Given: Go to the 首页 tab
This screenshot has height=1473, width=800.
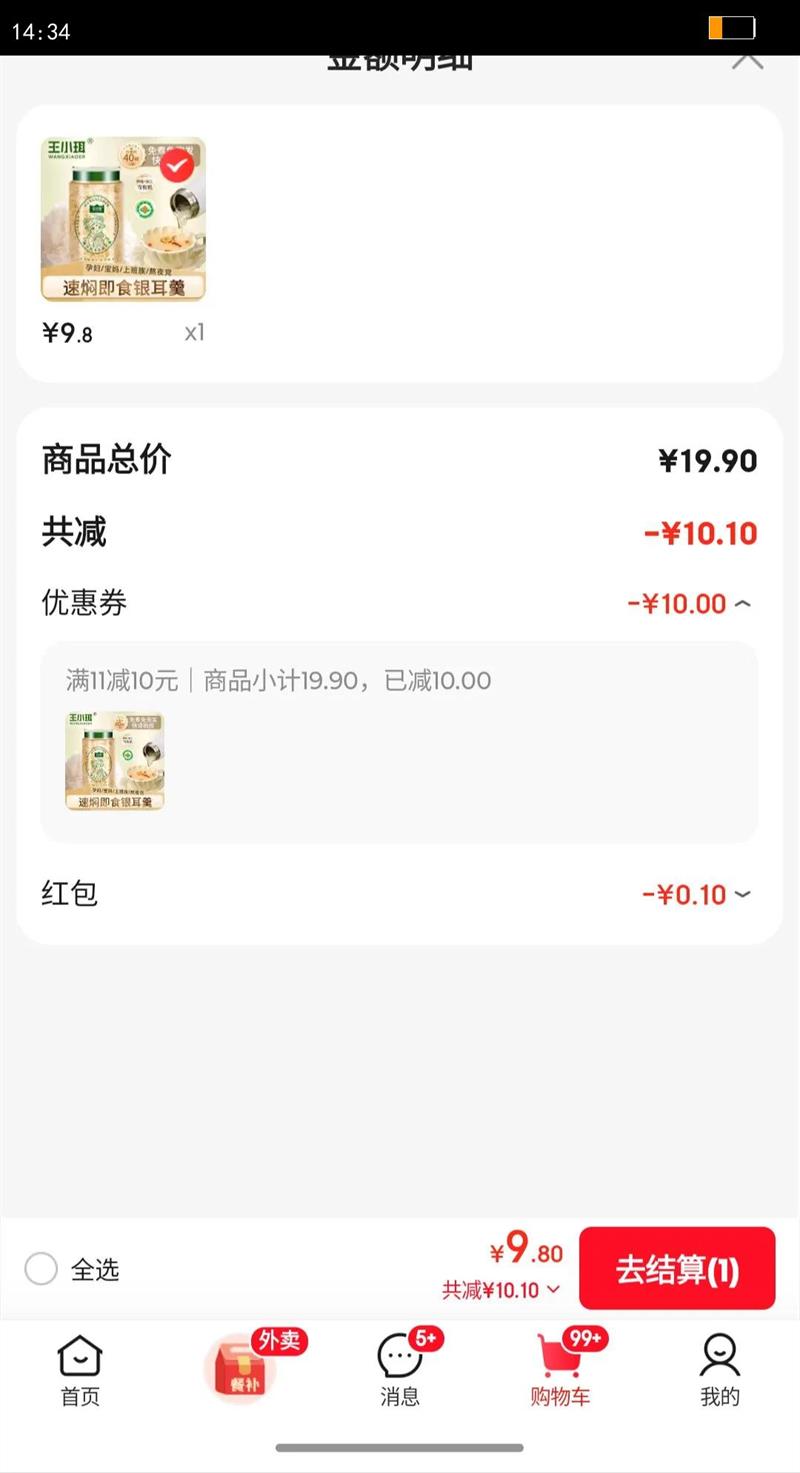Looking at the screenshot, I should (x=80, y=1370).
